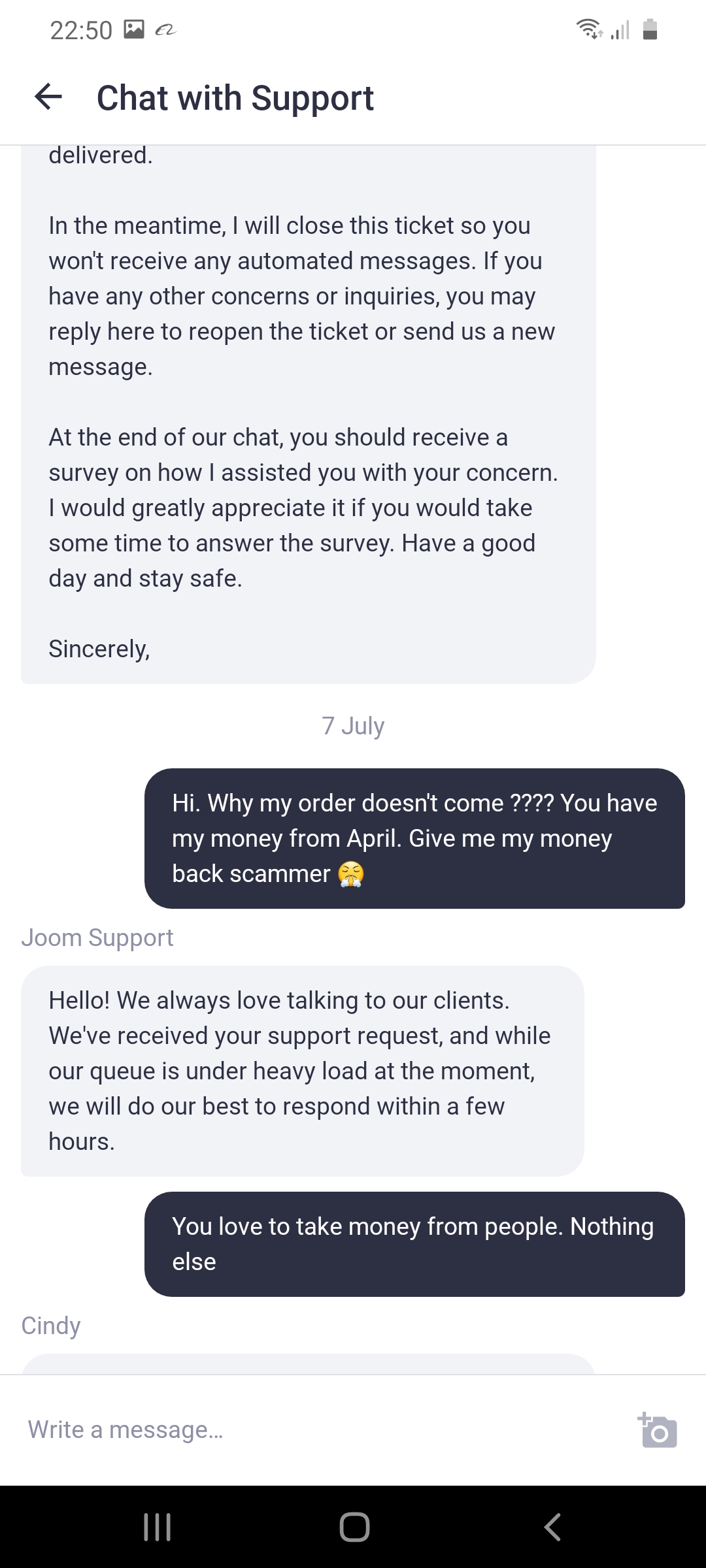706x1568 pixels.
Task: Tap the clock showing 22:50 in status bar
Action: coord(81,29)
